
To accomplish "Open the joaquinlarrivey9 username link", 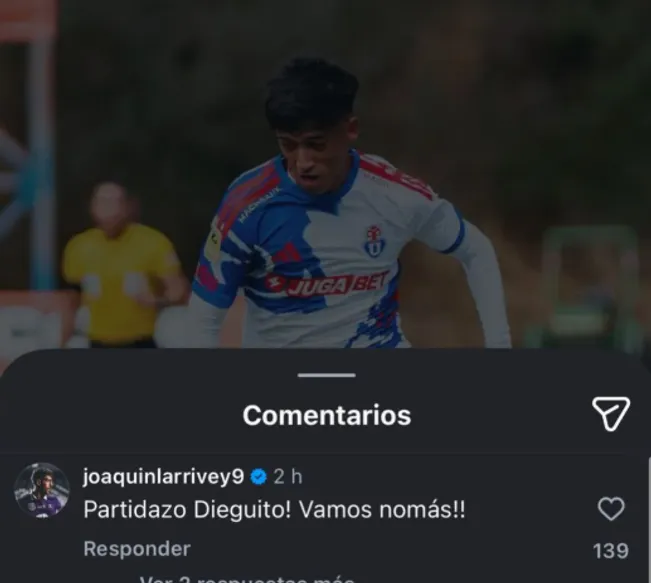I will click(162, 476).
